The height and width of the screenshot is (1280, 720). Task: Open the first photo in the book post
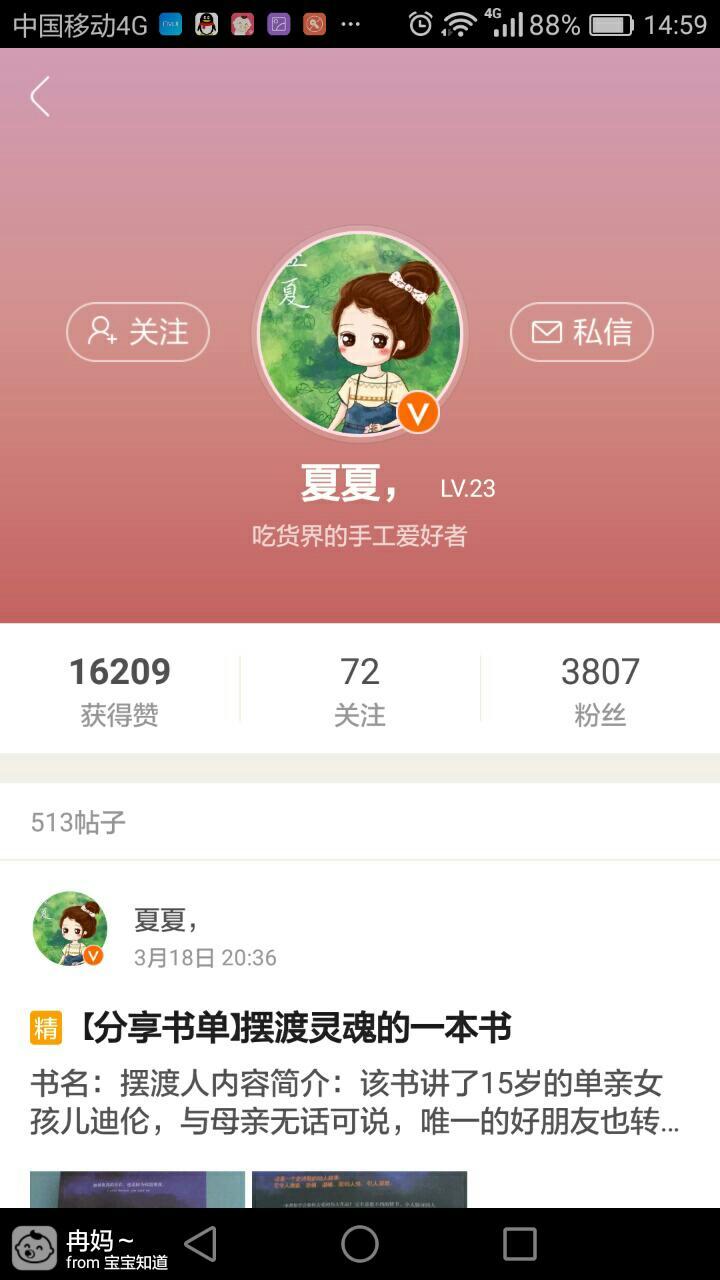tap(137, 1189)
